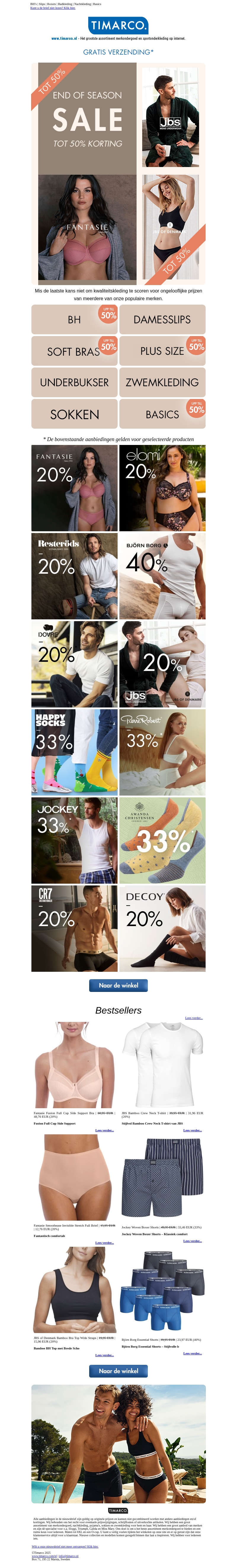Select the SOFT BRAS category
Viewport: 237px width, 1568px height.
pos(74,351)
